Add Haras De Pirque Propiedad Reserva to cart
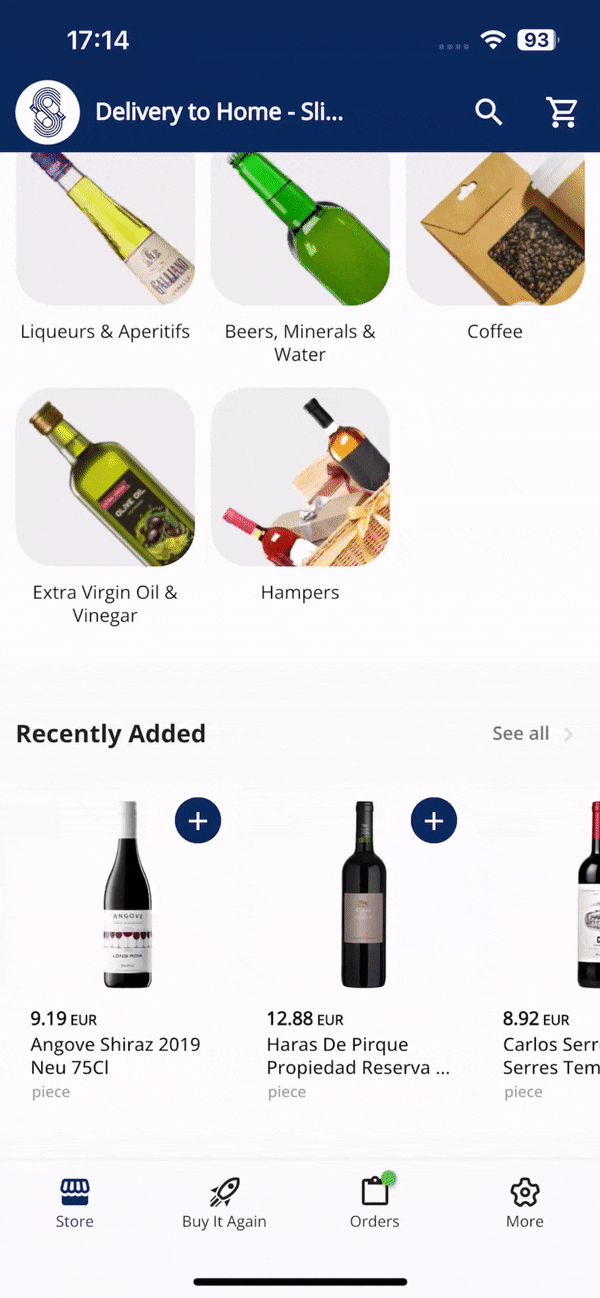 point(434,821)
